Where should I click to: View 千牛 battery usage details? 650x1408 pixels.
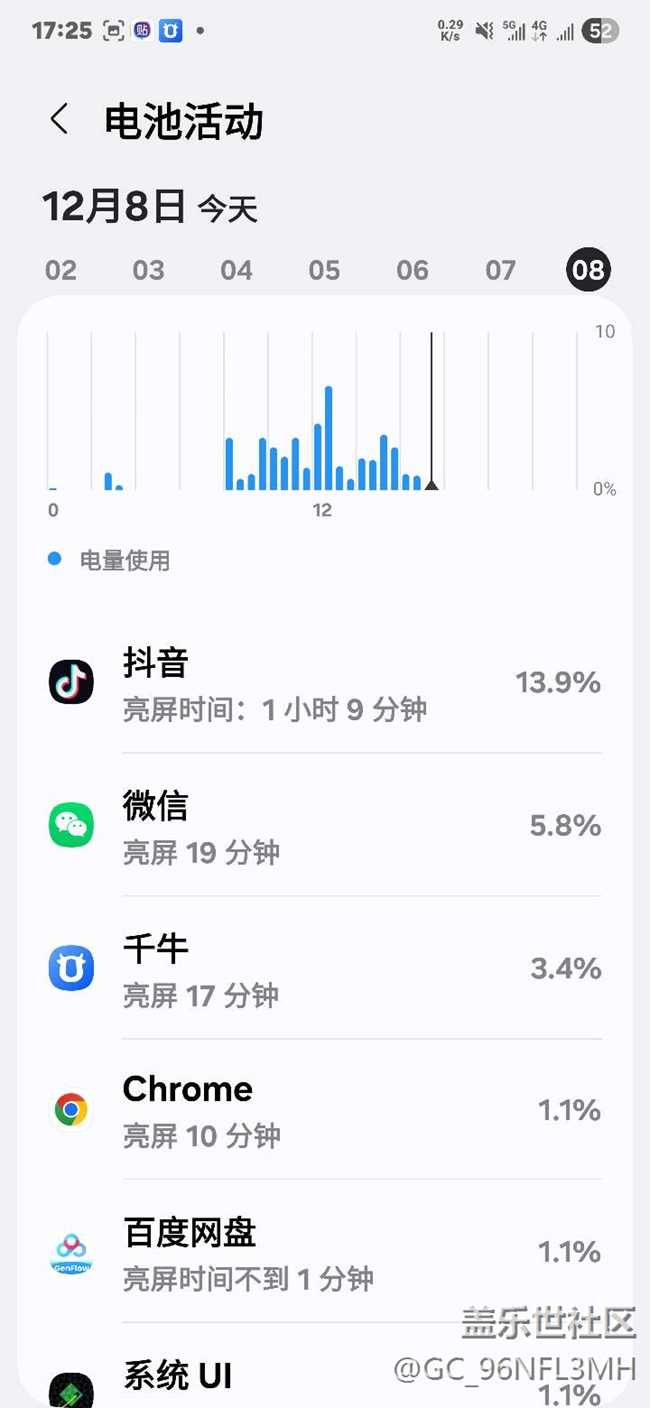click(x=325, y=969)
